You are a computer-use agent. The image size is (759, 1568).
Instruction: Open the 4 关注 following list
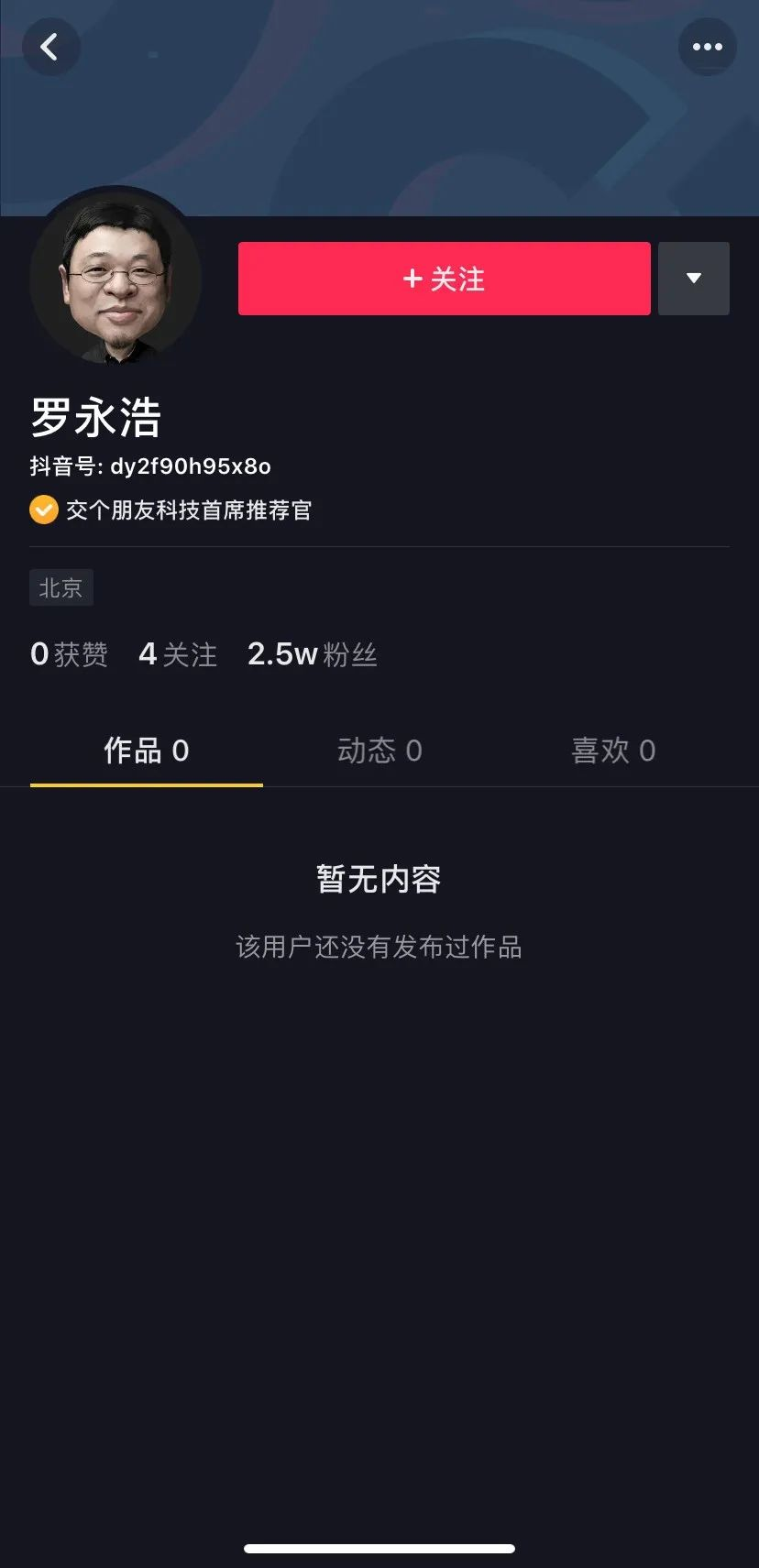(178, 654)
